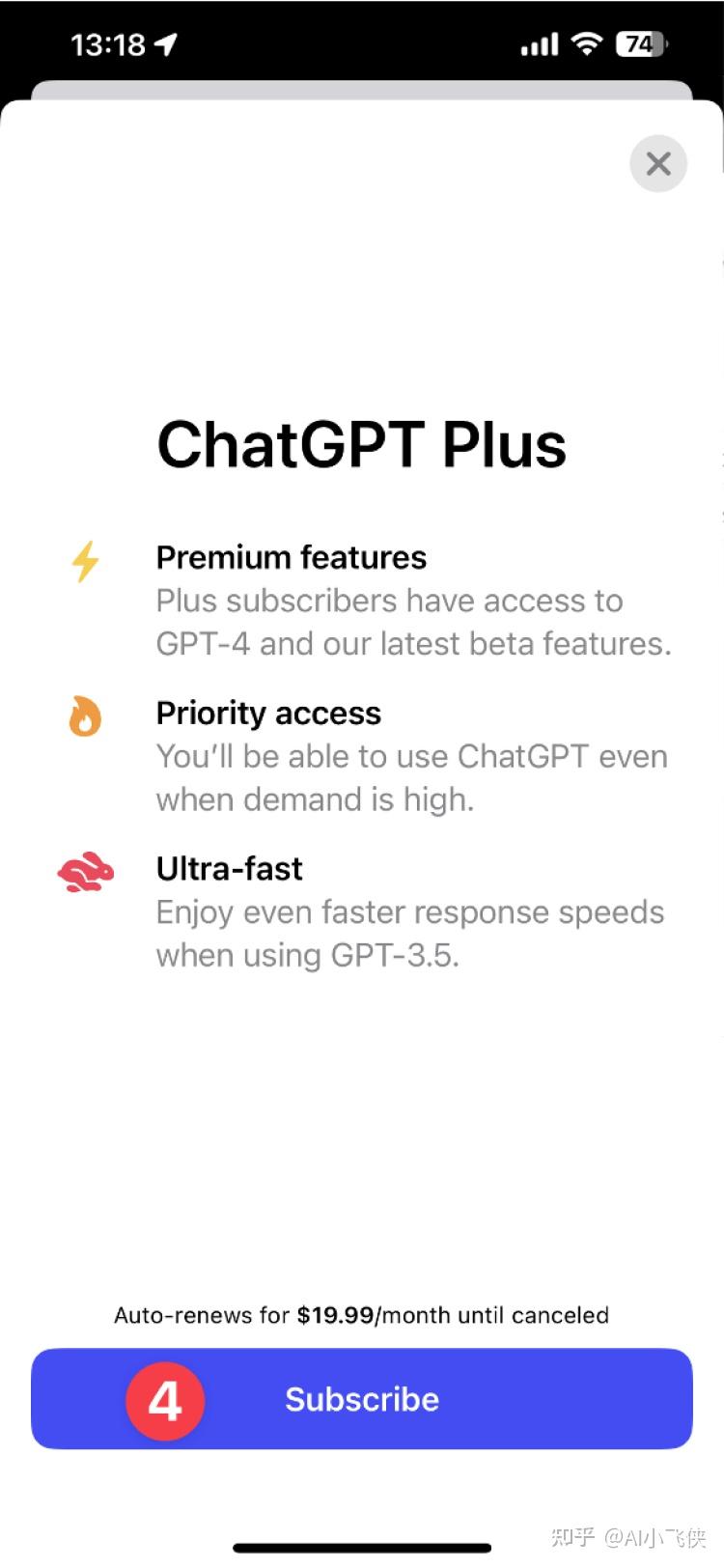Select the flame Priority access icon
724x1568 pixels.
tap(84, 716)
